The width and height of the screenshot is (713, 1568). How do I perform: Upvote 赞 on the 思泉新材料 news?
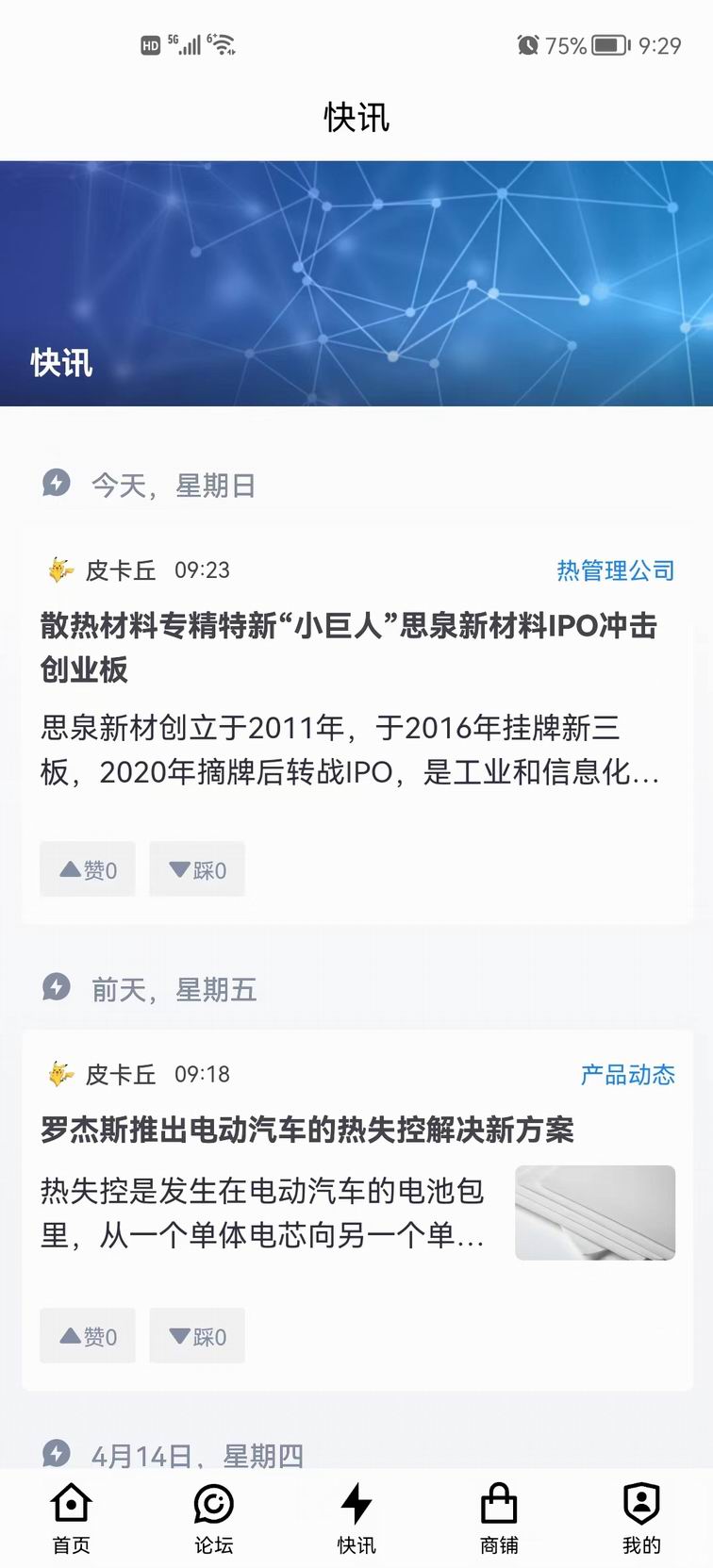[88, 869]
